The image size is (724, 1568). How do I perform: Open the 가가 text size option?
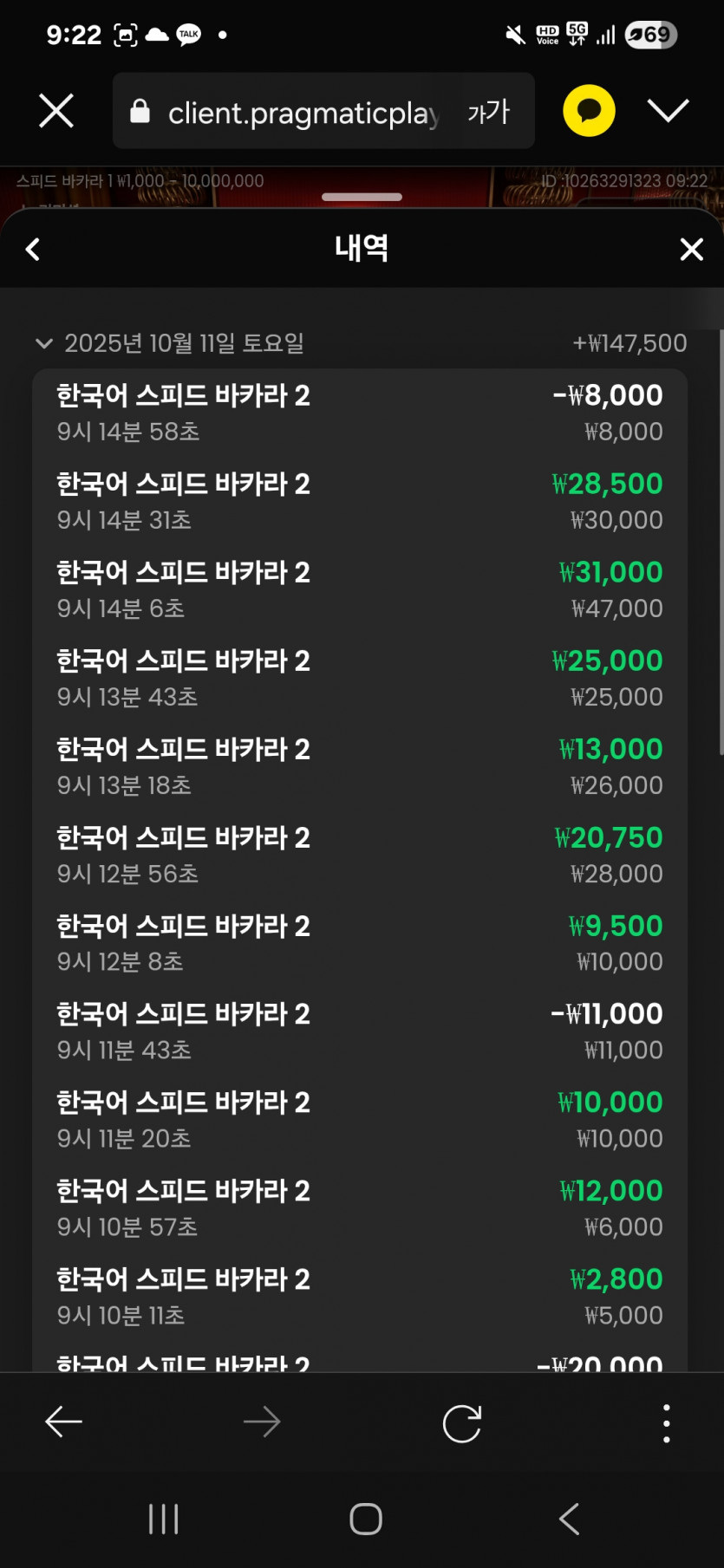coord(488,112)
